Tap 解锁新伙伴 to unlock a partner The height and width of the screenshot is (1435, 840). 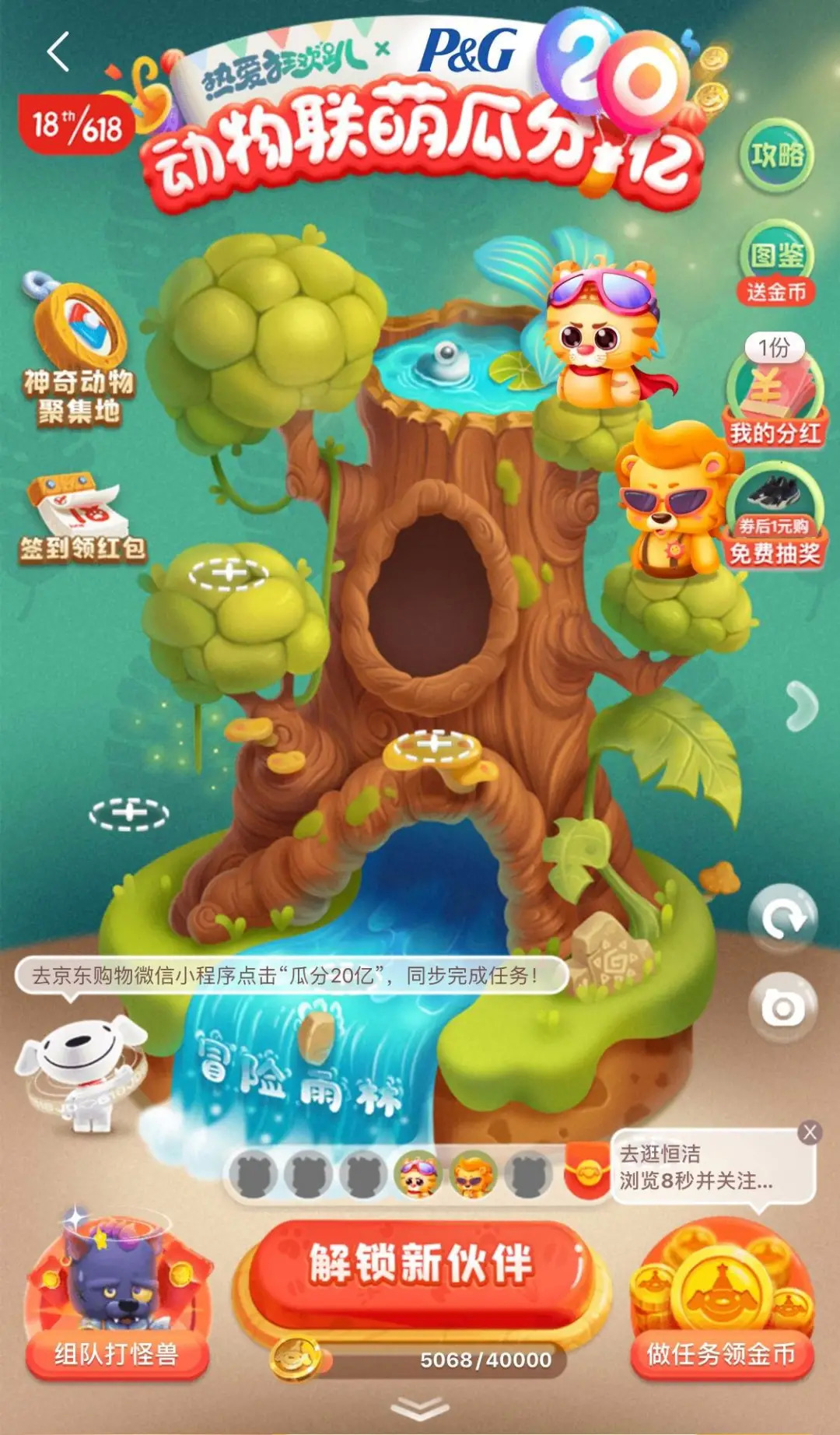pos(420,1265)
